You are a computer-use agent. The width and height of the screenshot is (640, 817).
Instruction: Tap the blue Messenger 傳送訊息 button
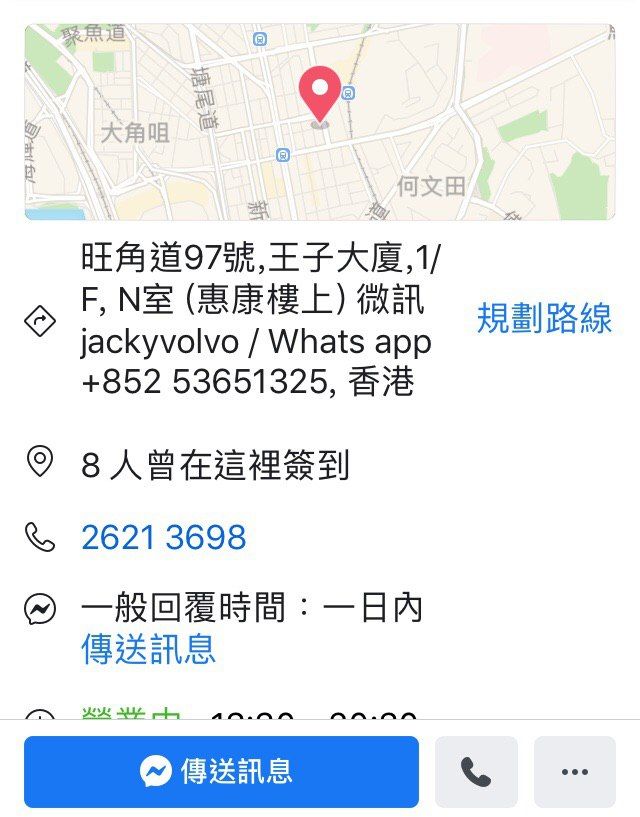[221, 771]
